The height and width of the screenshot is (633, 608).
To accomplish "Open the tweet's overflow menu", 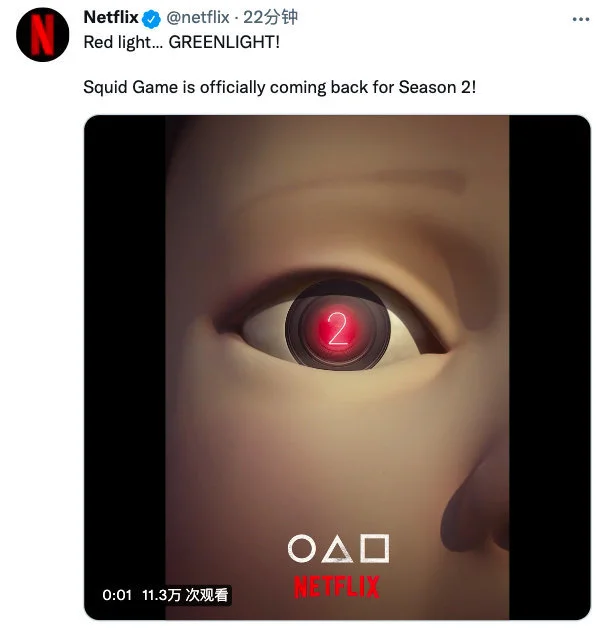I will pyautogui.click(x=580, y=19).
